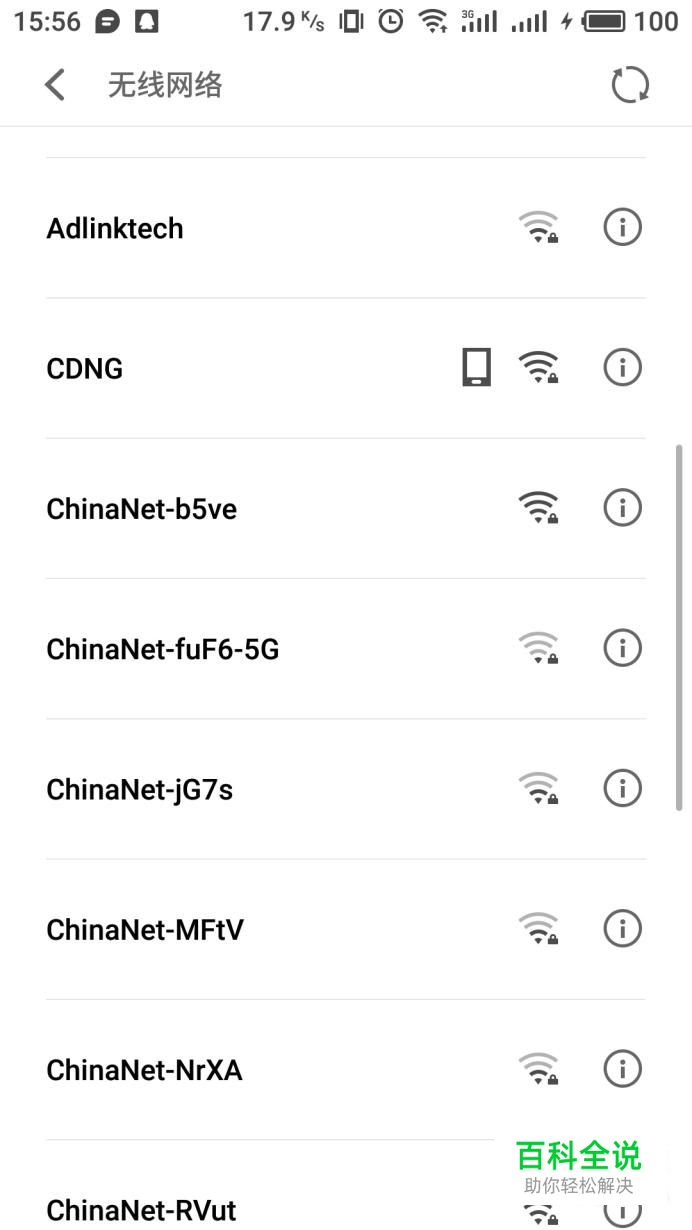Select the CDNG network
The height and width of the screenshot is (1230, 692).
[x=85, y=369]
